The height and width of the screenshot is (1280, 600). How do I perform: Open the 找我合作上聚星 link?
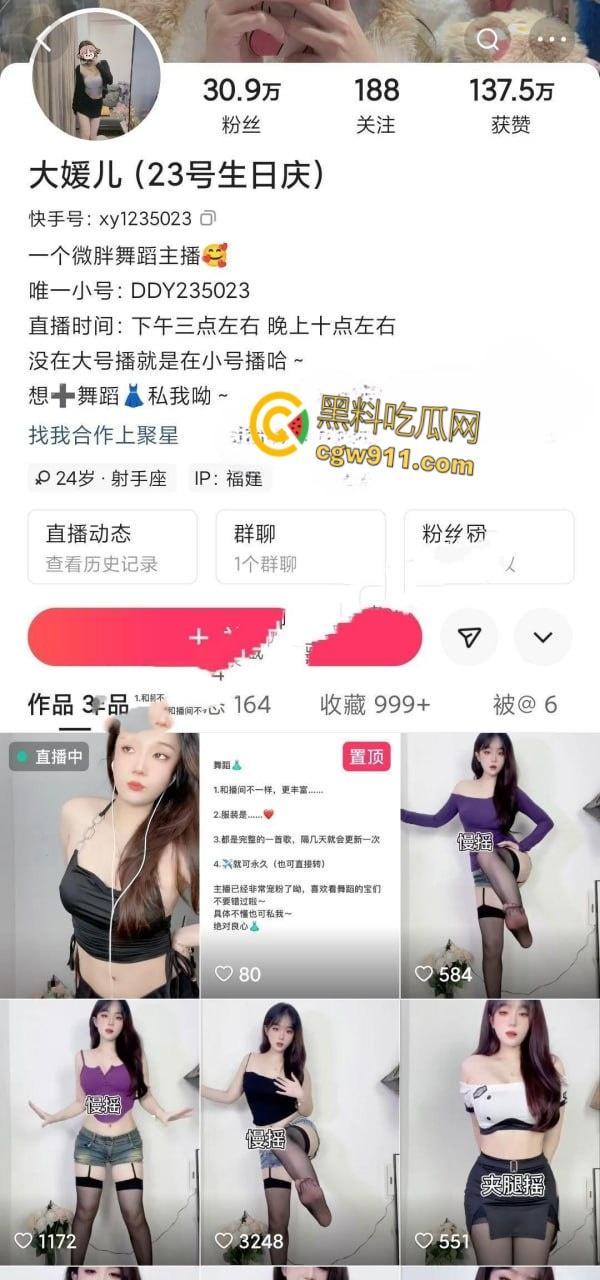point(104,435)
